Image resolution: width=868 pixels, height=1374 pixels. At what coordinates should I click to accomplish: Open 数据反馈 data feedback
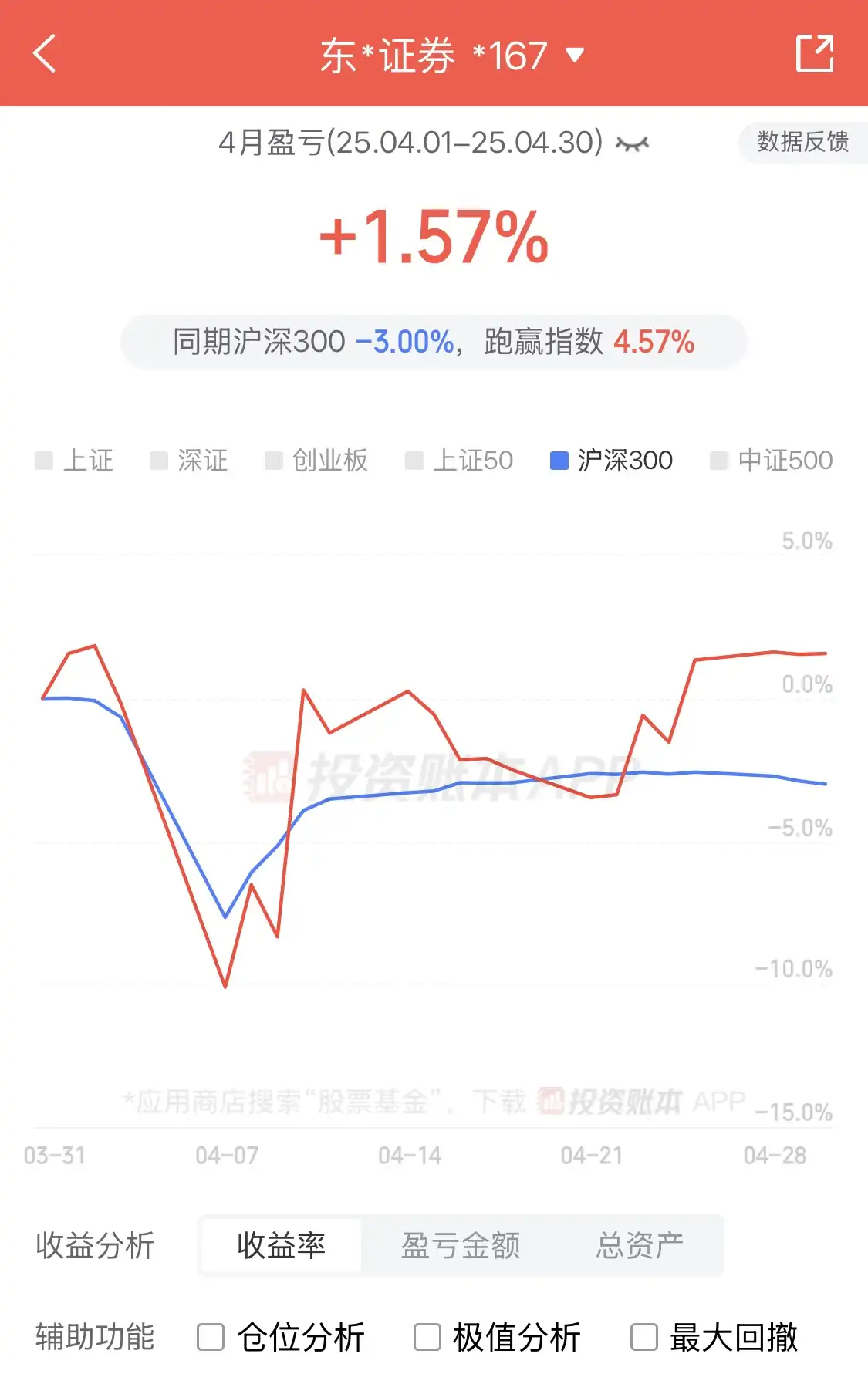click(x=802, y=142)
